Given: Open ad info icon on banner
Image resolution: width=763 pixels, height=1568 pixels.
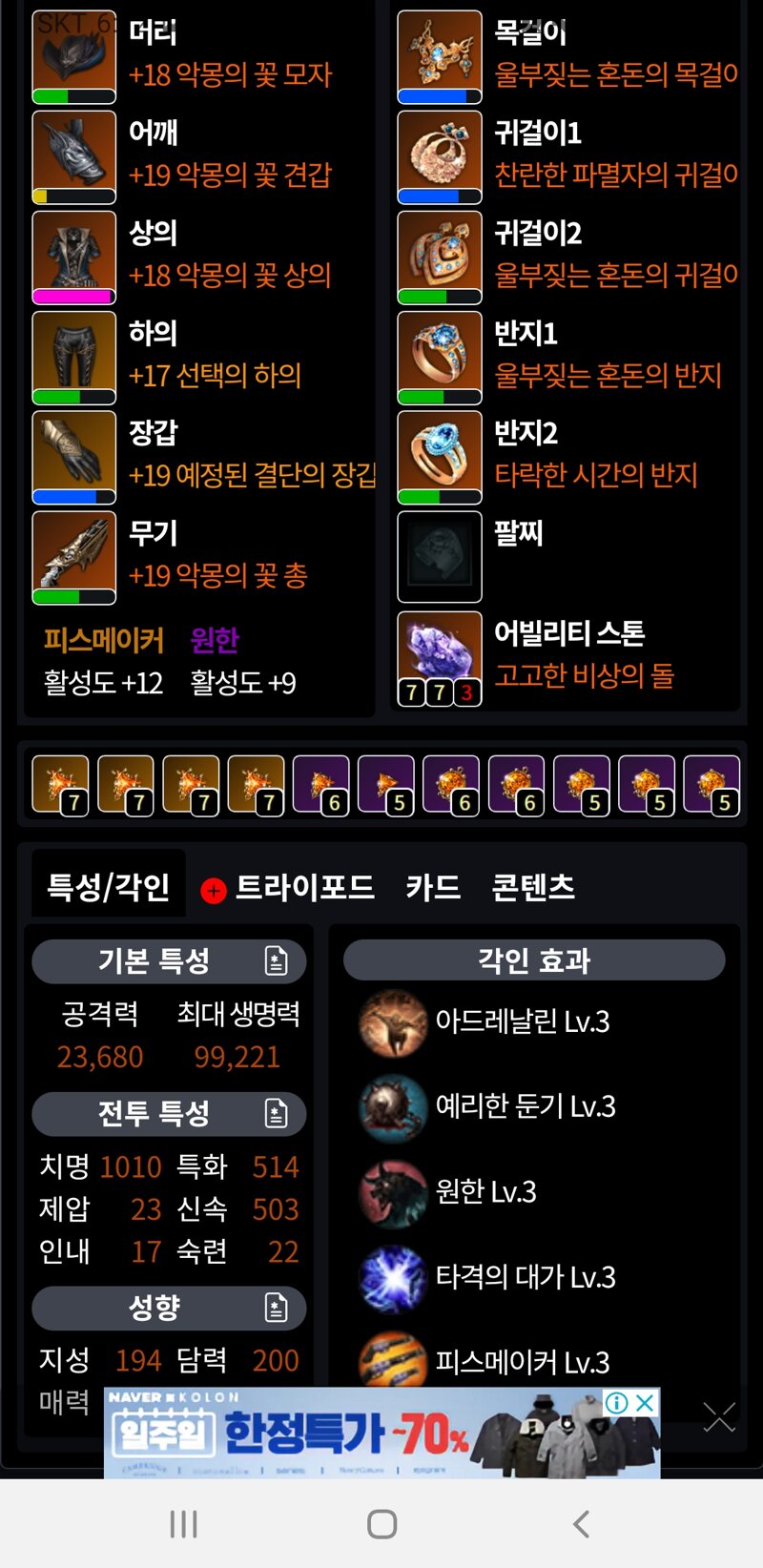Looking at the screenshot, I should pyautogui.click(x=617, y=1402).
